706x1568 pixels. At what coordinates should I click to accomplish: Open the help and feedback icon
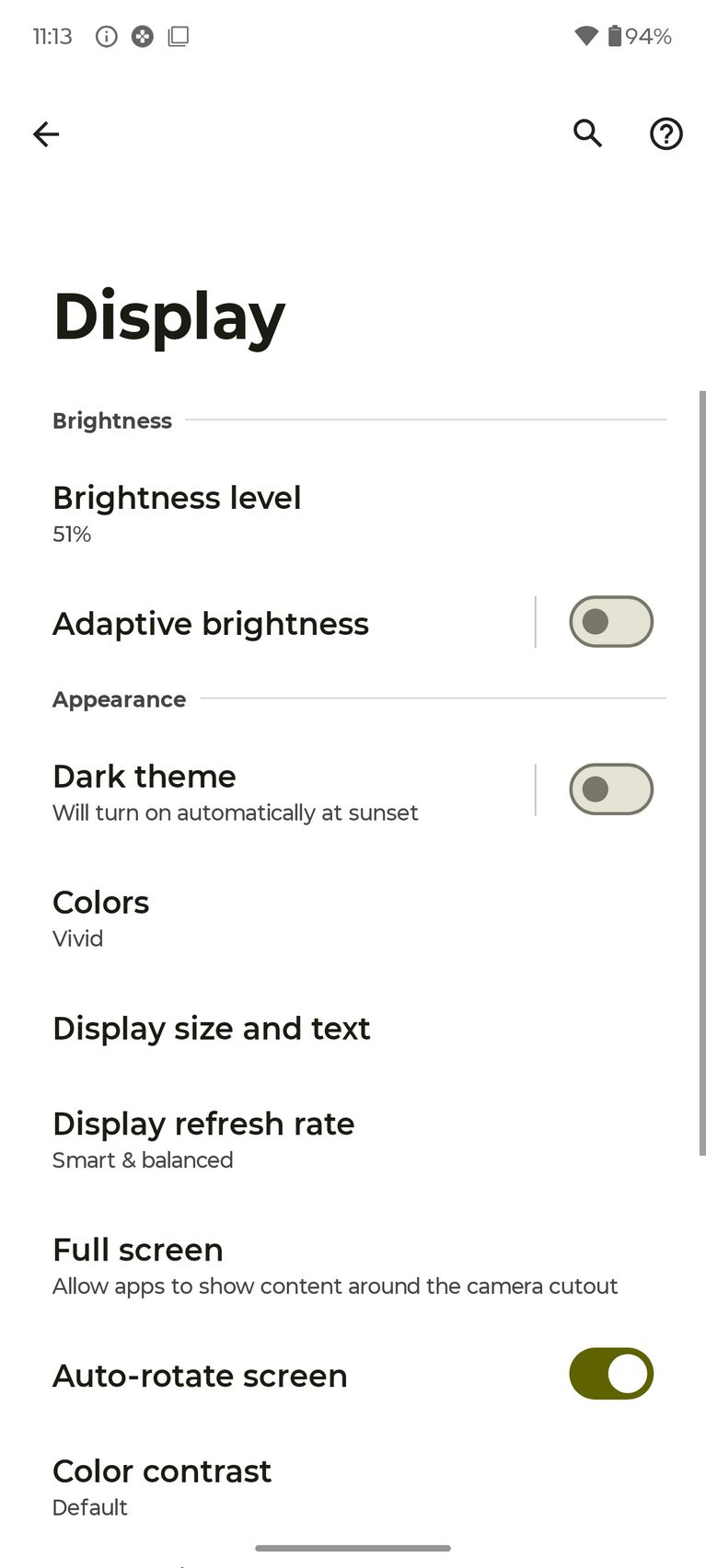[665, 134]
